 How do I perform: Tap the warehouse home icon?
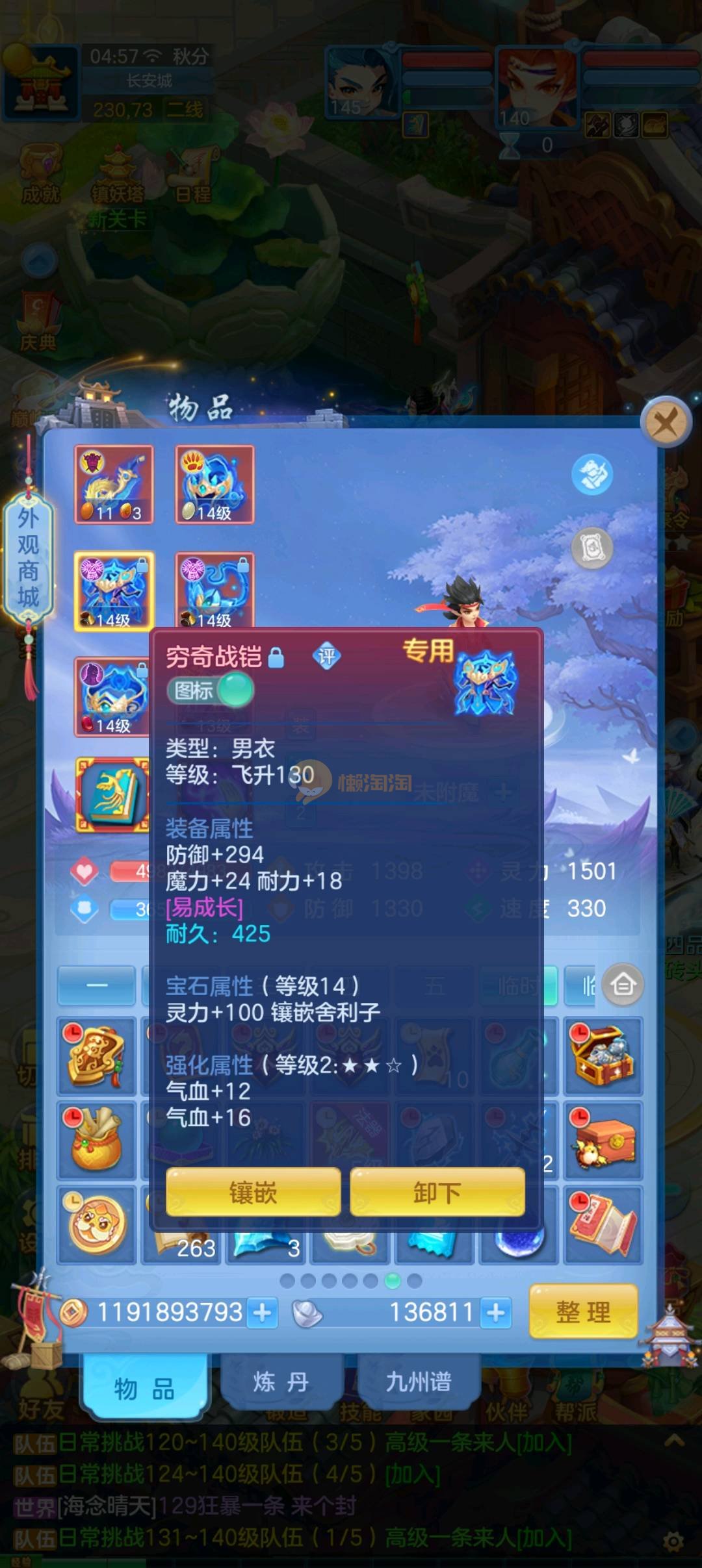pyautogui.click(x=623, y=985)
